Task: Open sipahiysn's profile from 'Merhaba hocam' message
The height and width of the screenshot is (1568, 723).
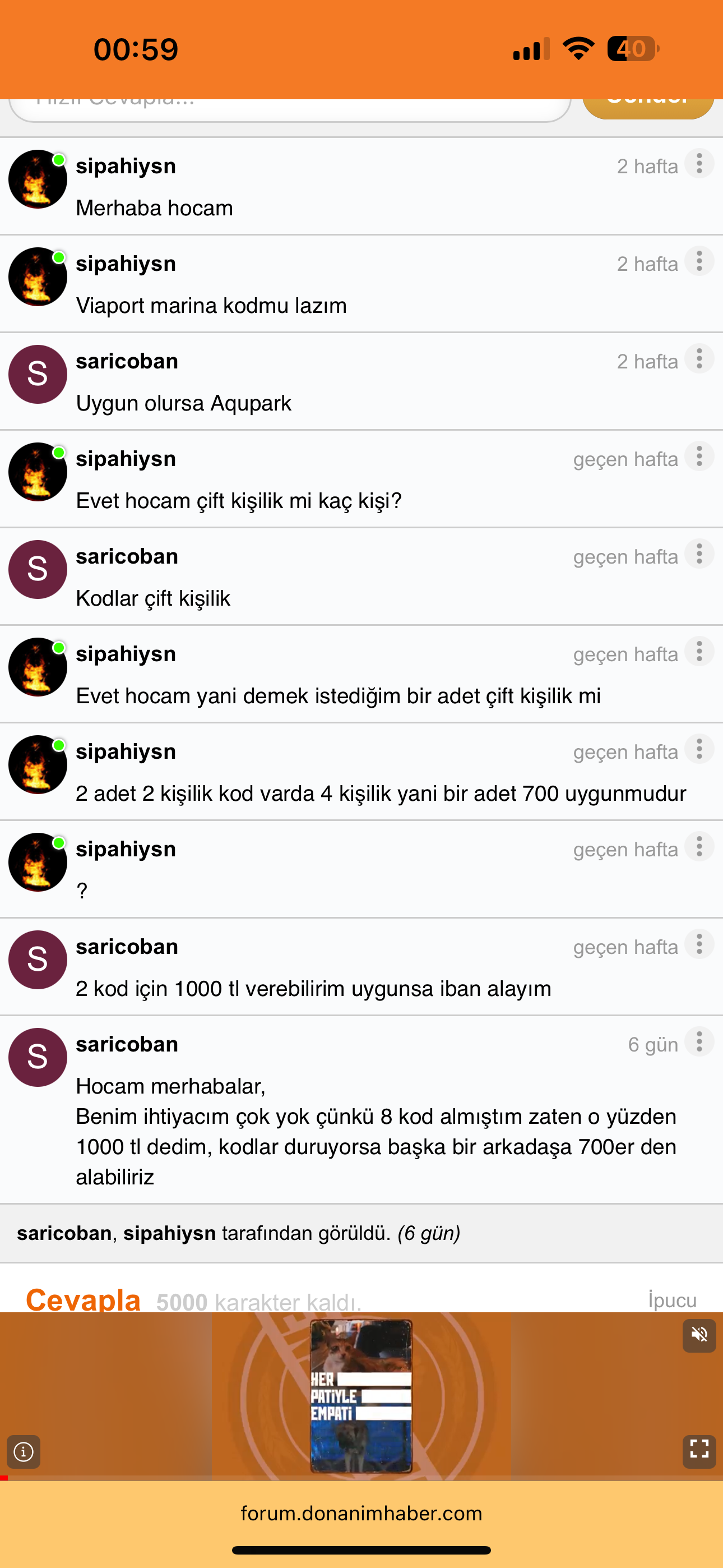Action: 126,166
